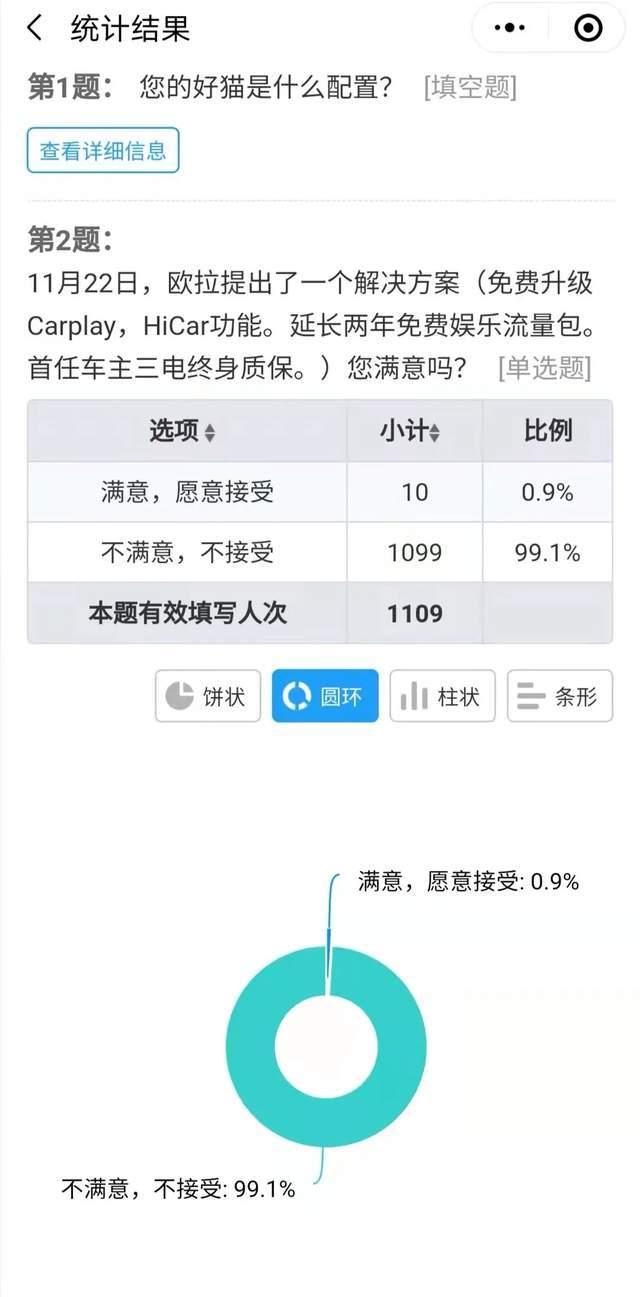This screenshot has width=640, height=1297.
Task: Sort the table by the 小计 column
Action: (411, 432)
